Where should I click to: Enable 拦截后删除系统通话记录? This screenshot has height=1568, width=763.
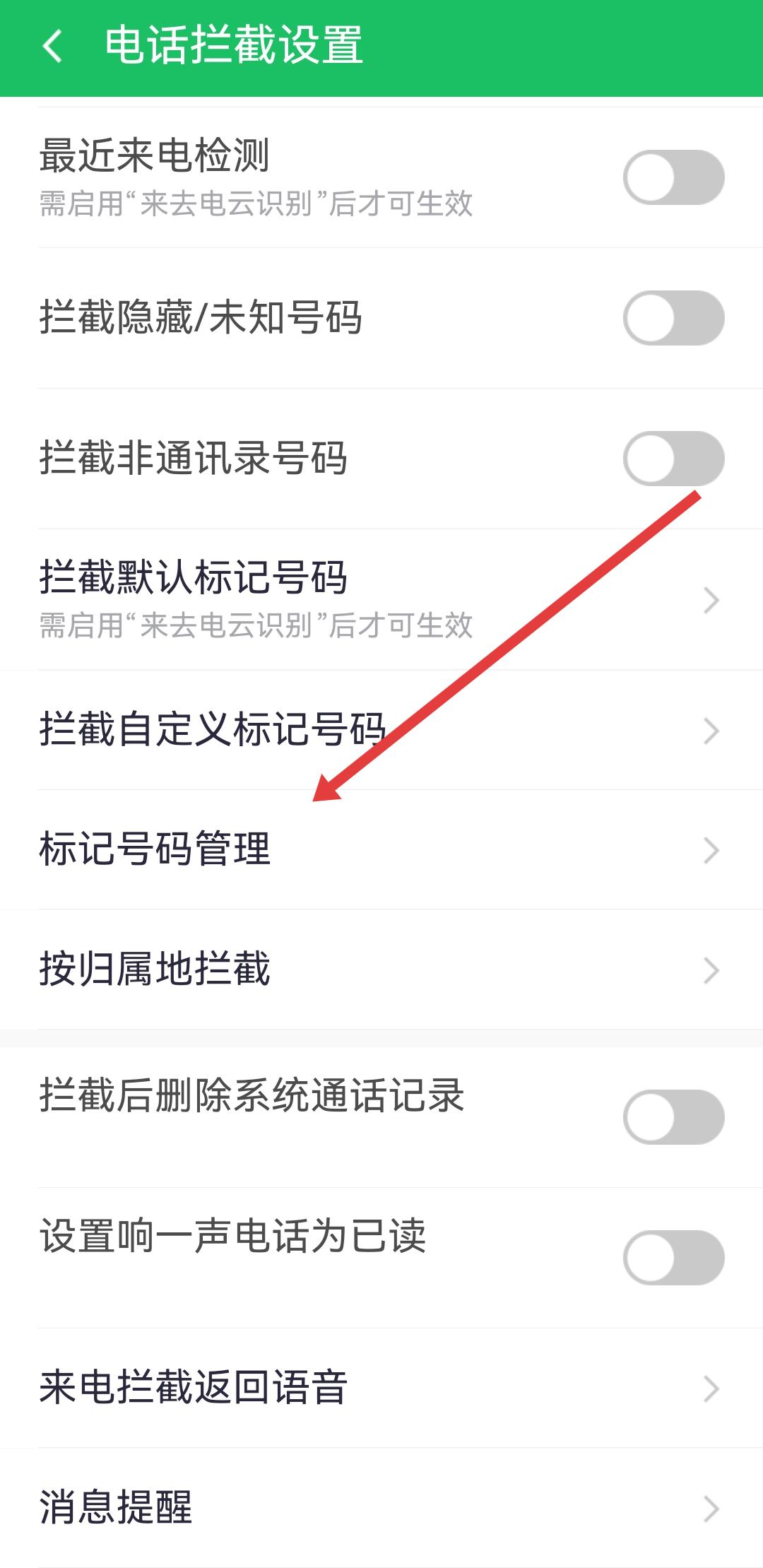coord(673,1117)
